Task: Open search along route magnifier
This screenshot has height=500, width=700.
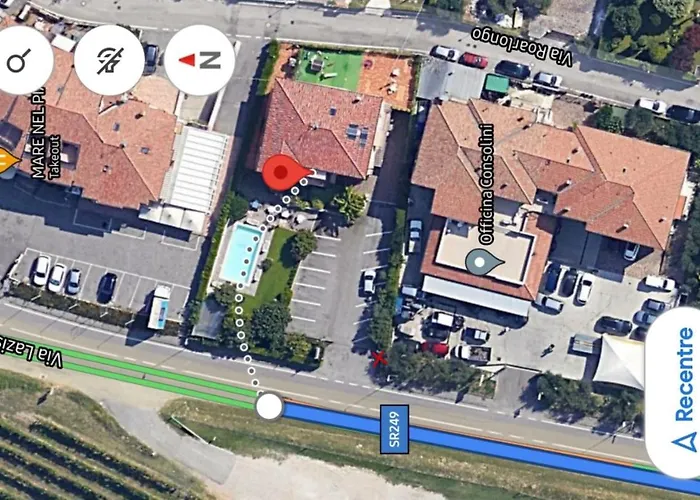Action: [x=20, y=60]
